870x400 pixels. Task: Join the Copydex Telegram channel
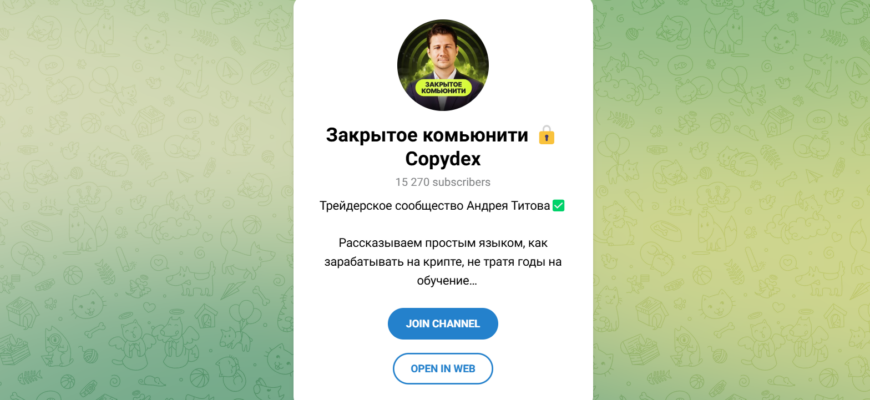pos(442,324)
